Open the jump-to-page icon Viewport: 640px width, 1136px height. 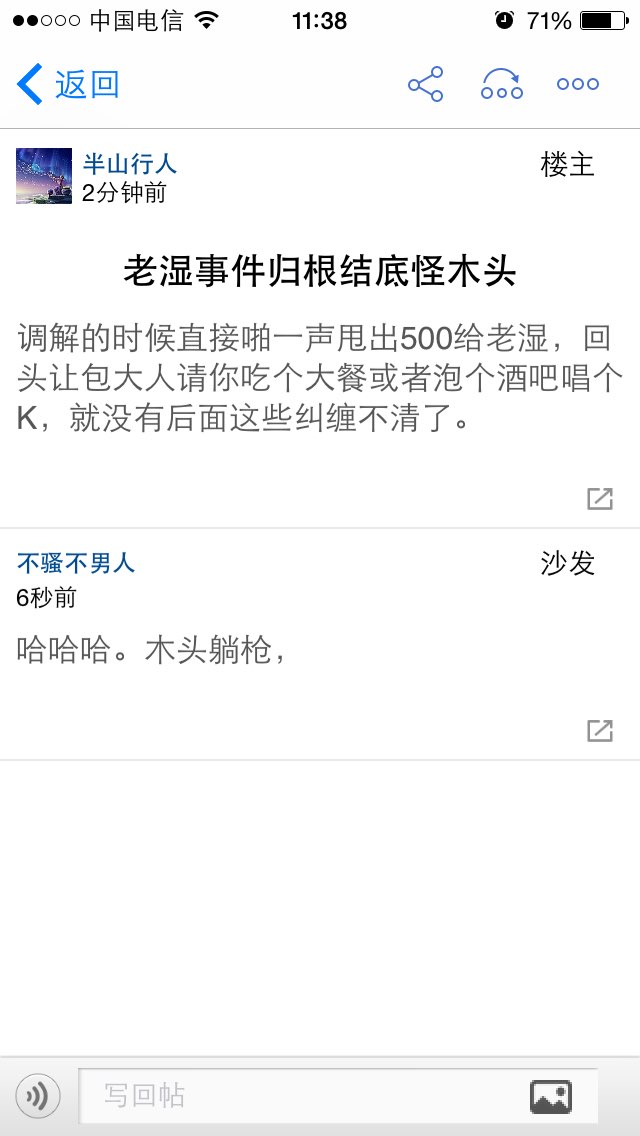(502, 84)
